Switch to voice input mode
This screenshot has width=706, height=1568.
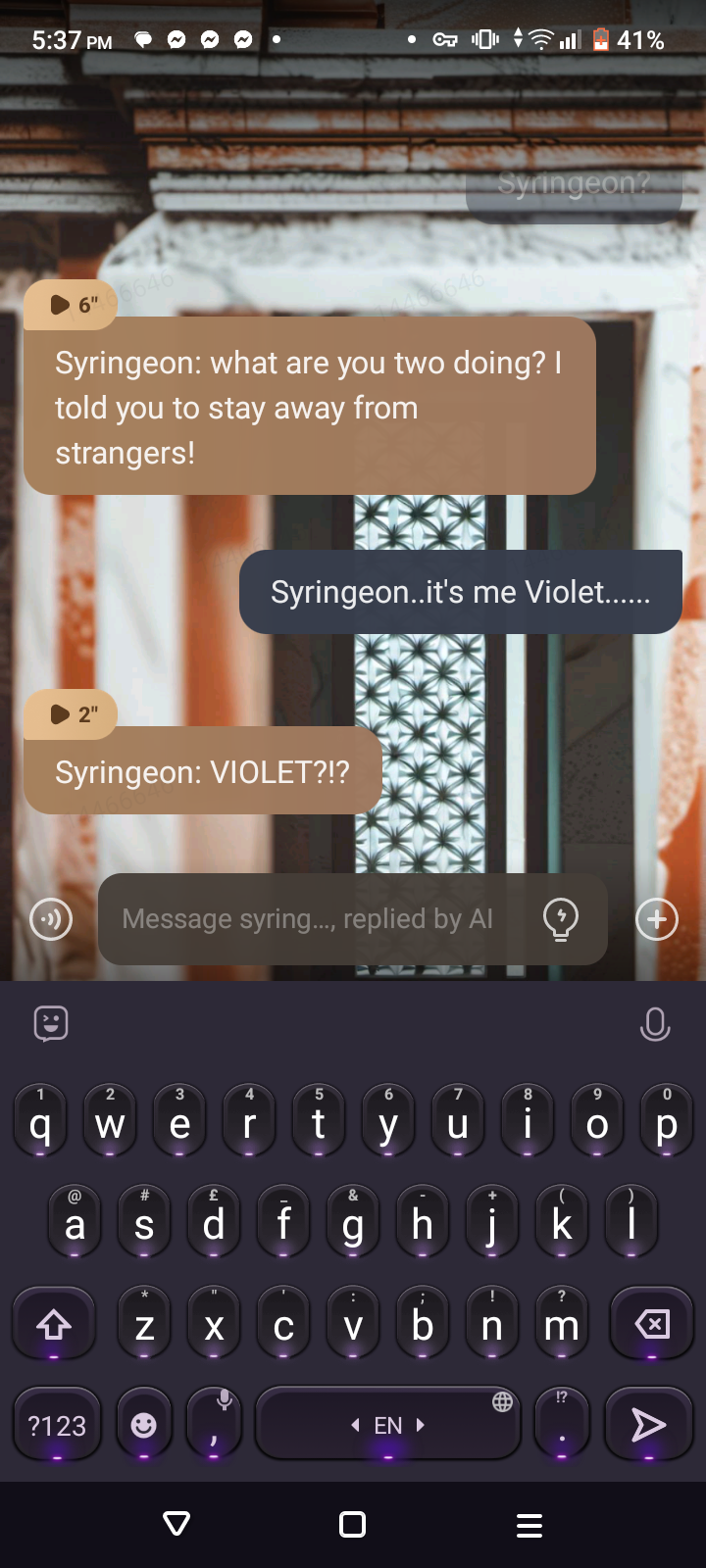coord(51,919)
